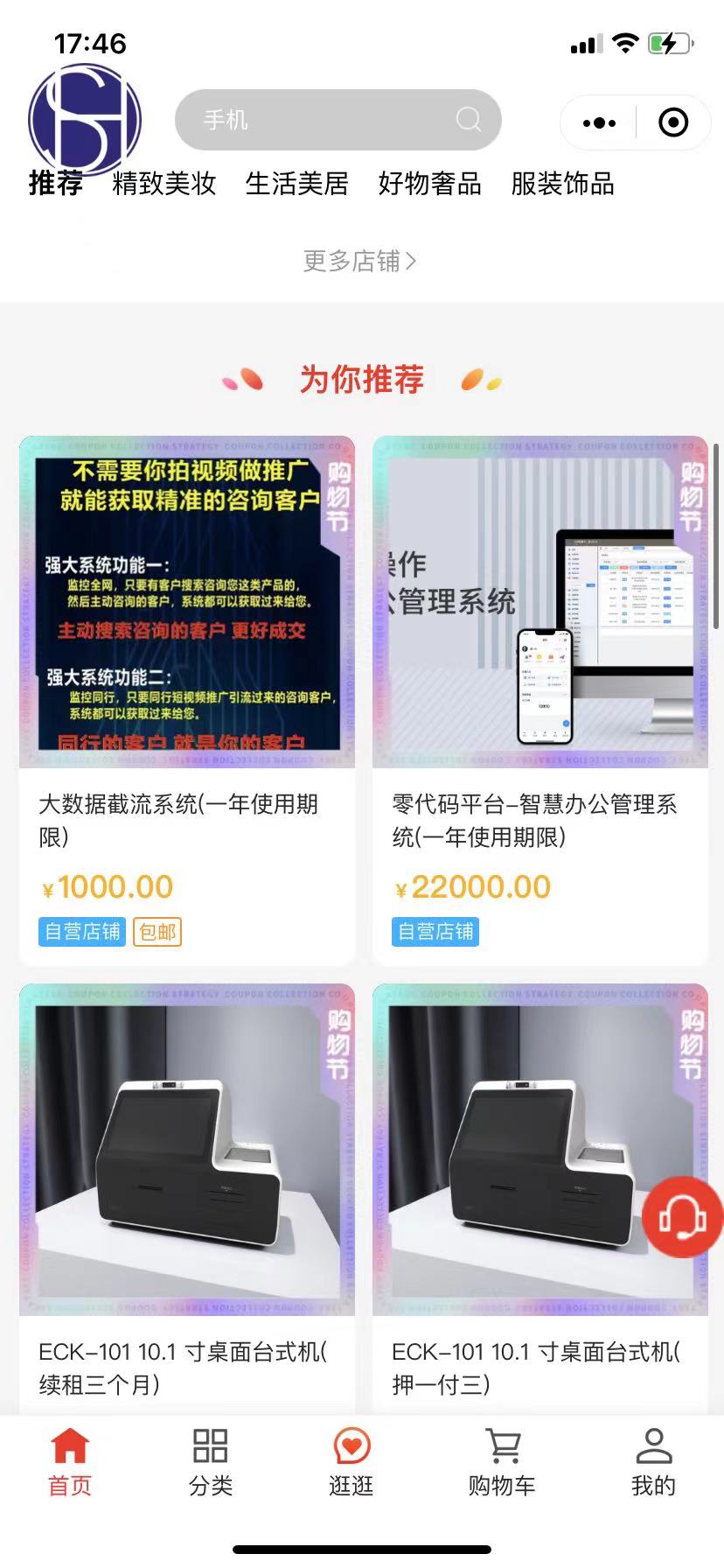Tap the search box showing 手机

pos(337,120)
